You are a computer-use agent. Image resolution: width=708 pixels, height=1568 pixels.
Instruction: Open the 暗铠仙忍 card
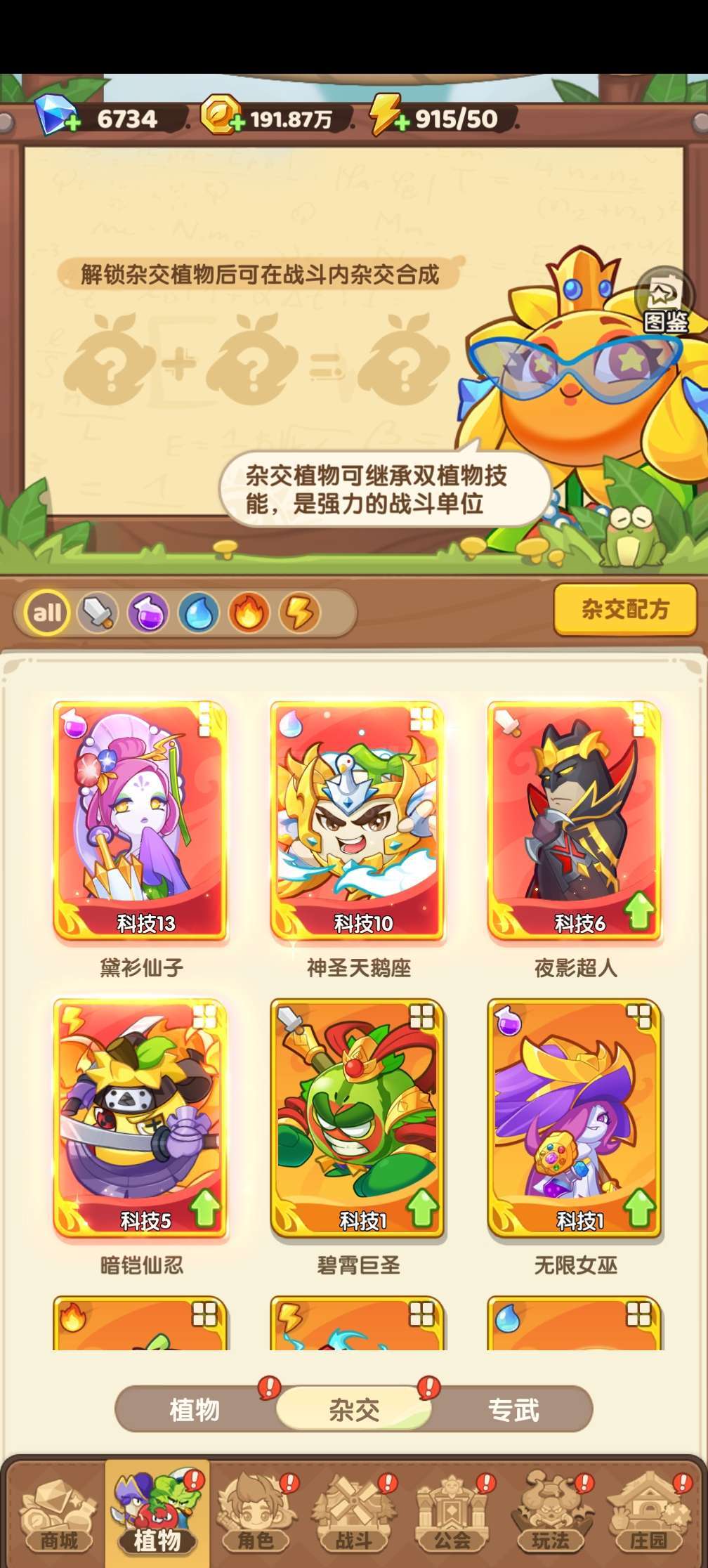140,1118
